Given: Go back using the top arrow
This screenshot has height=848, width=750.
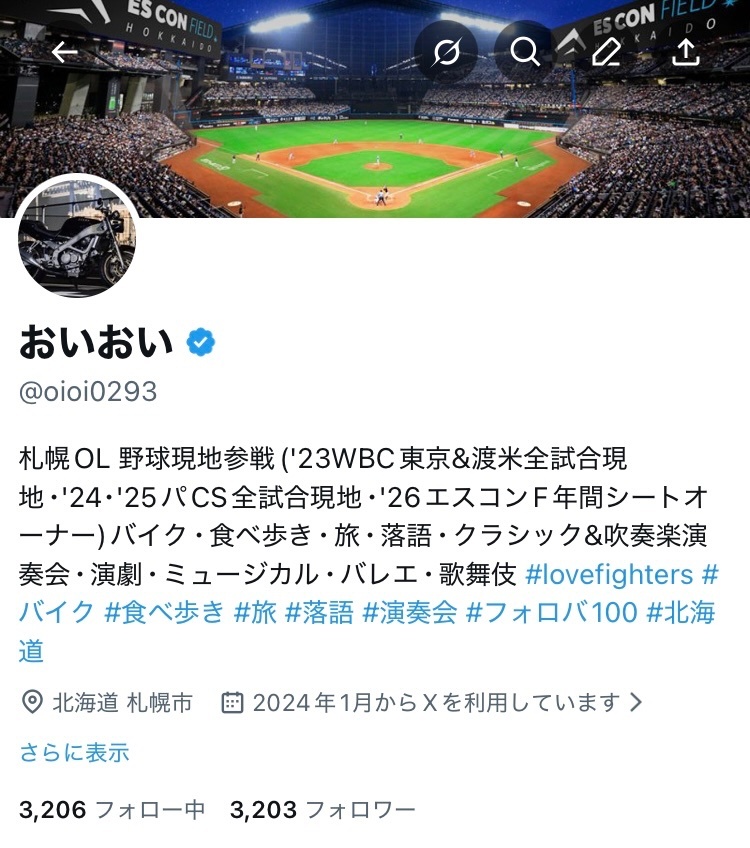Looking at the screenshot, I should click(x=65, y=52).
